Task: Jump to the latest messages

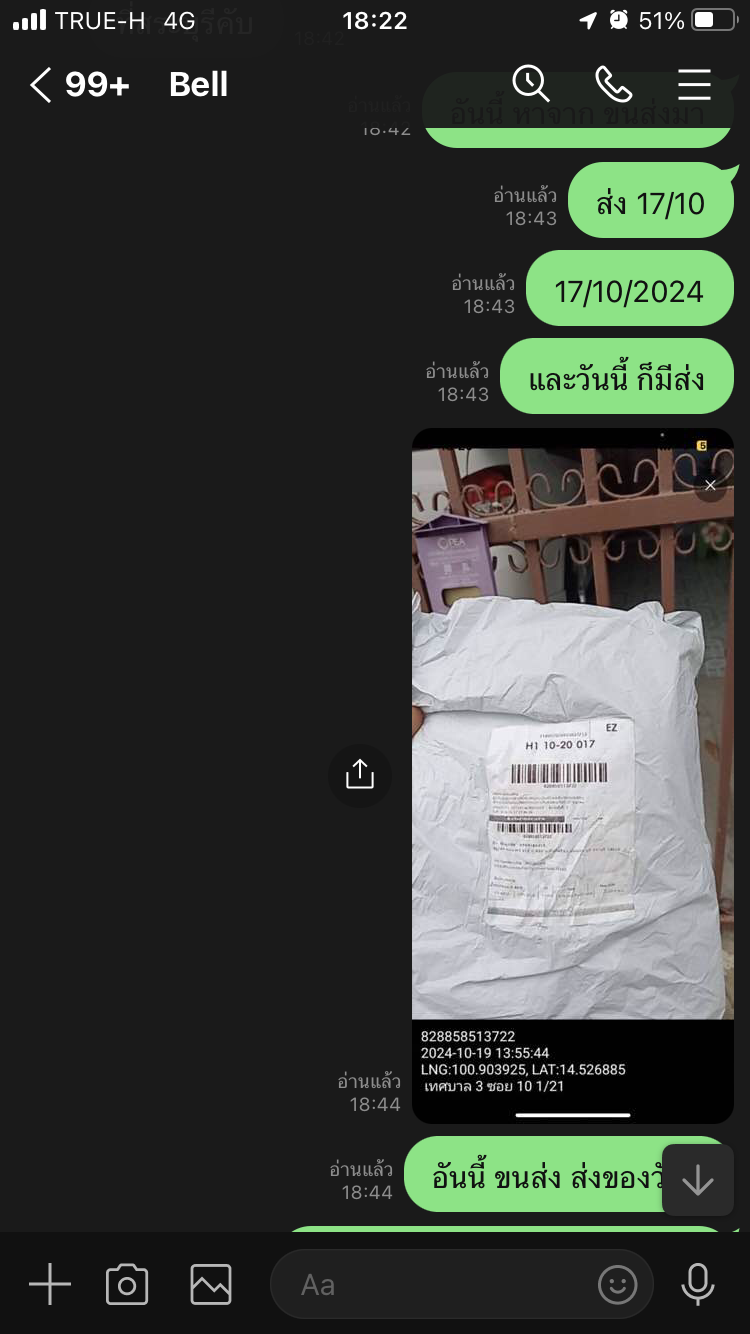Action: point(697,1180)
